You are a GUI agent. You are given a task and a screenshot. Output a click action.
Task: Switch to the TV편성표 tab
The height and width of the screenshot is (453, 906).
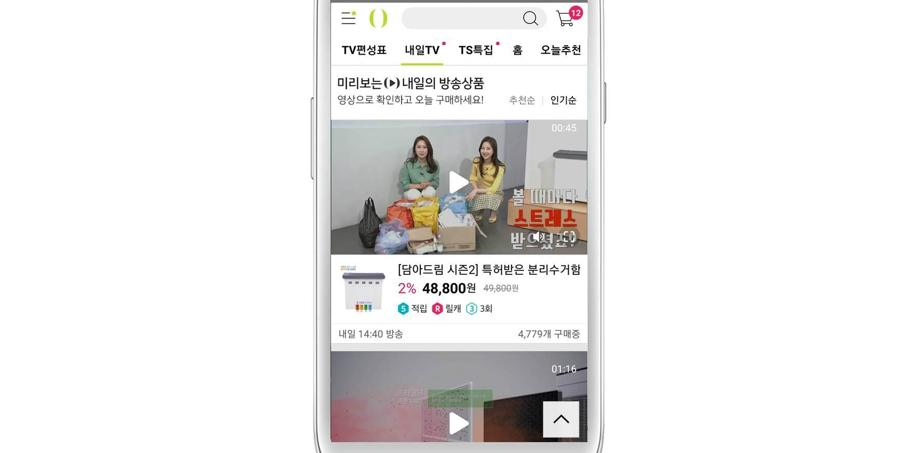[364, 50]
